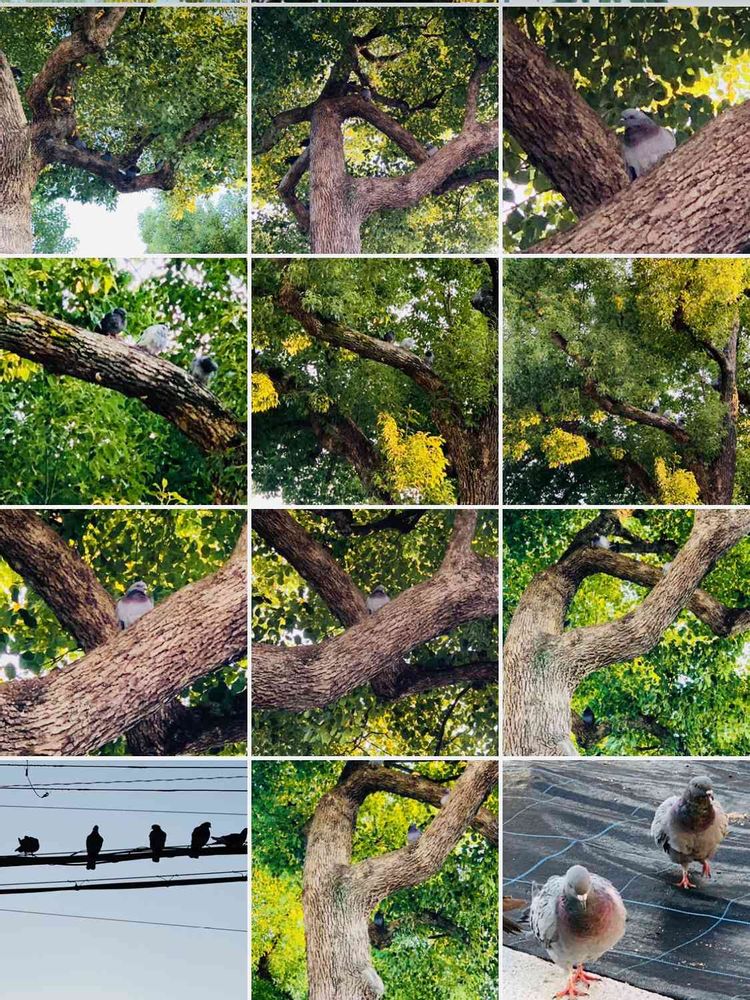750x1000 pixels.
Task: Open the tree trunk photo with bright white sky
Action: point(123,130)
